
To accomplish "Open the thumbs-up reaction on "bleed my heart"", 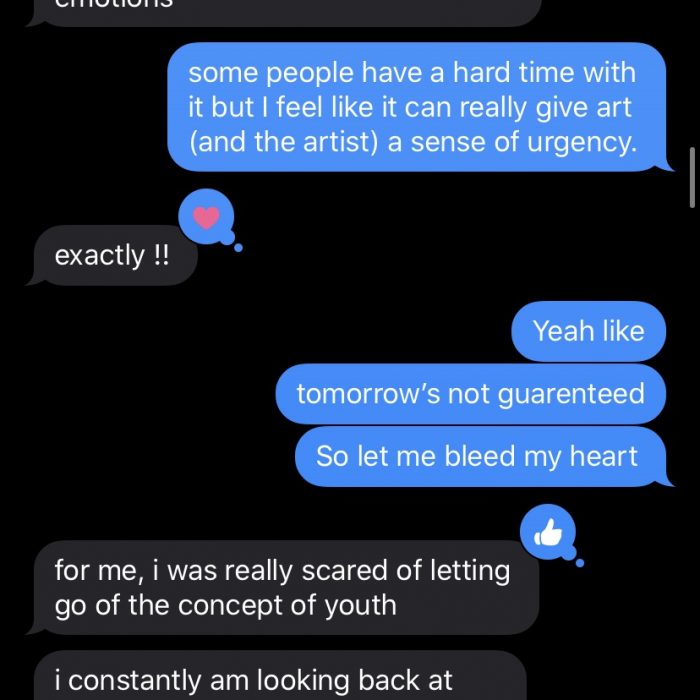I will click(x=549, y=535).
